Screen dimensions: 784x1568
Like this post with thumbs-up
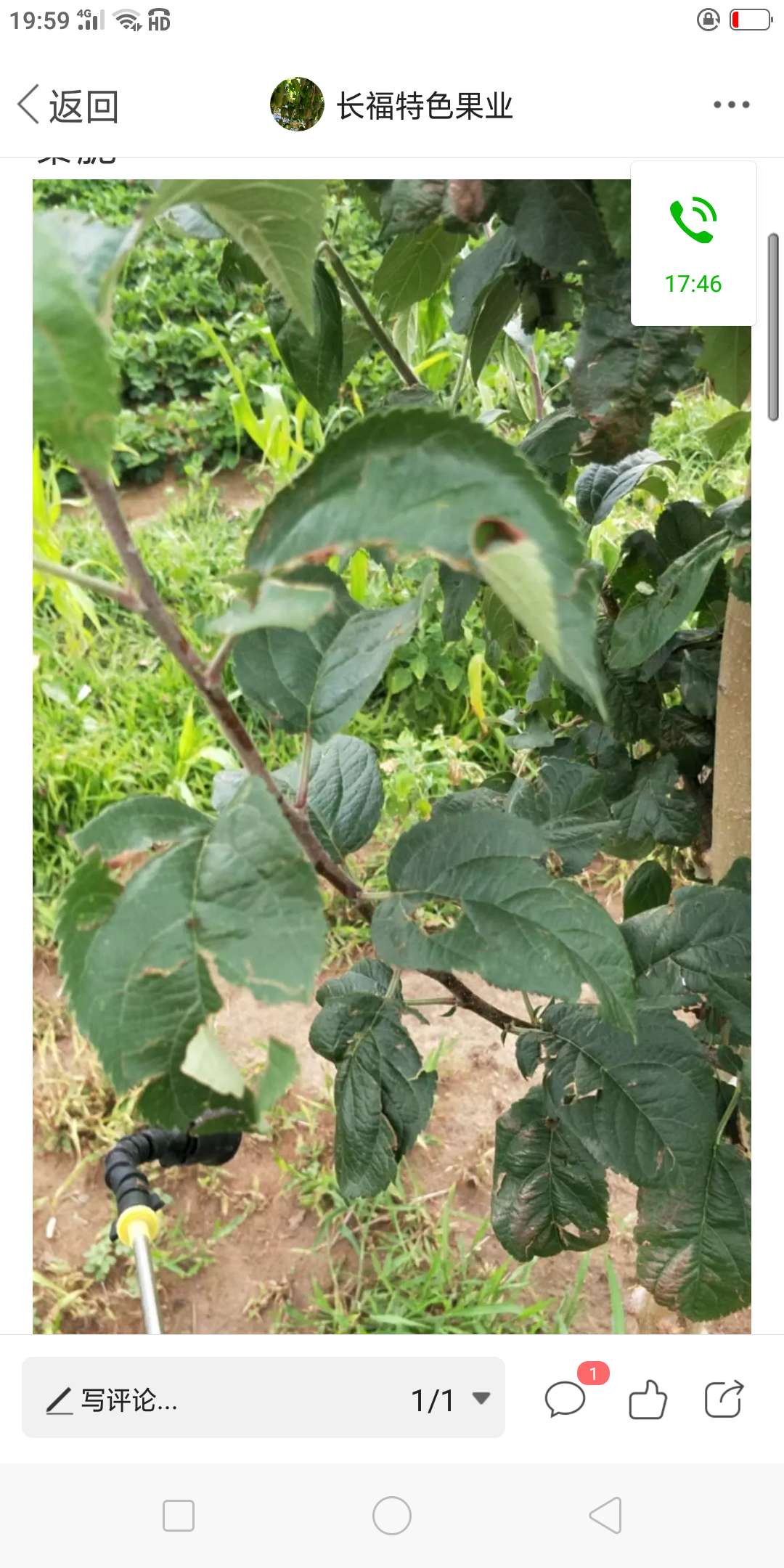[648, 1399]
